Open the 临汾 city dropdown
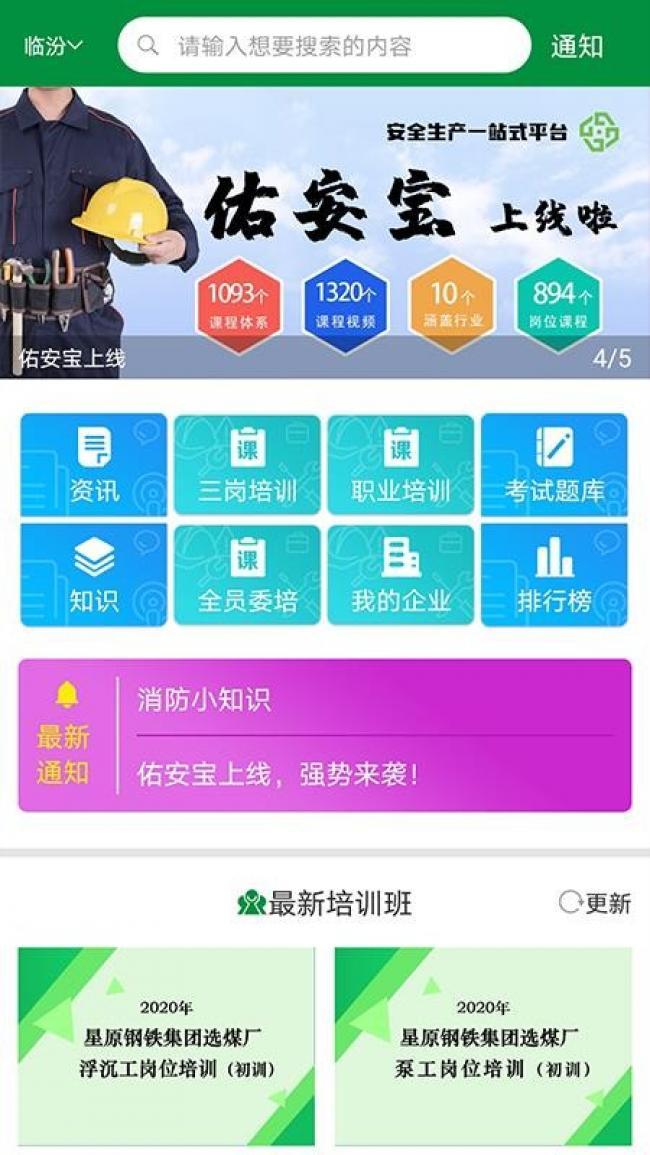Image resolution: width=650 pixels, height=1155 pixels. pos(54,46)
